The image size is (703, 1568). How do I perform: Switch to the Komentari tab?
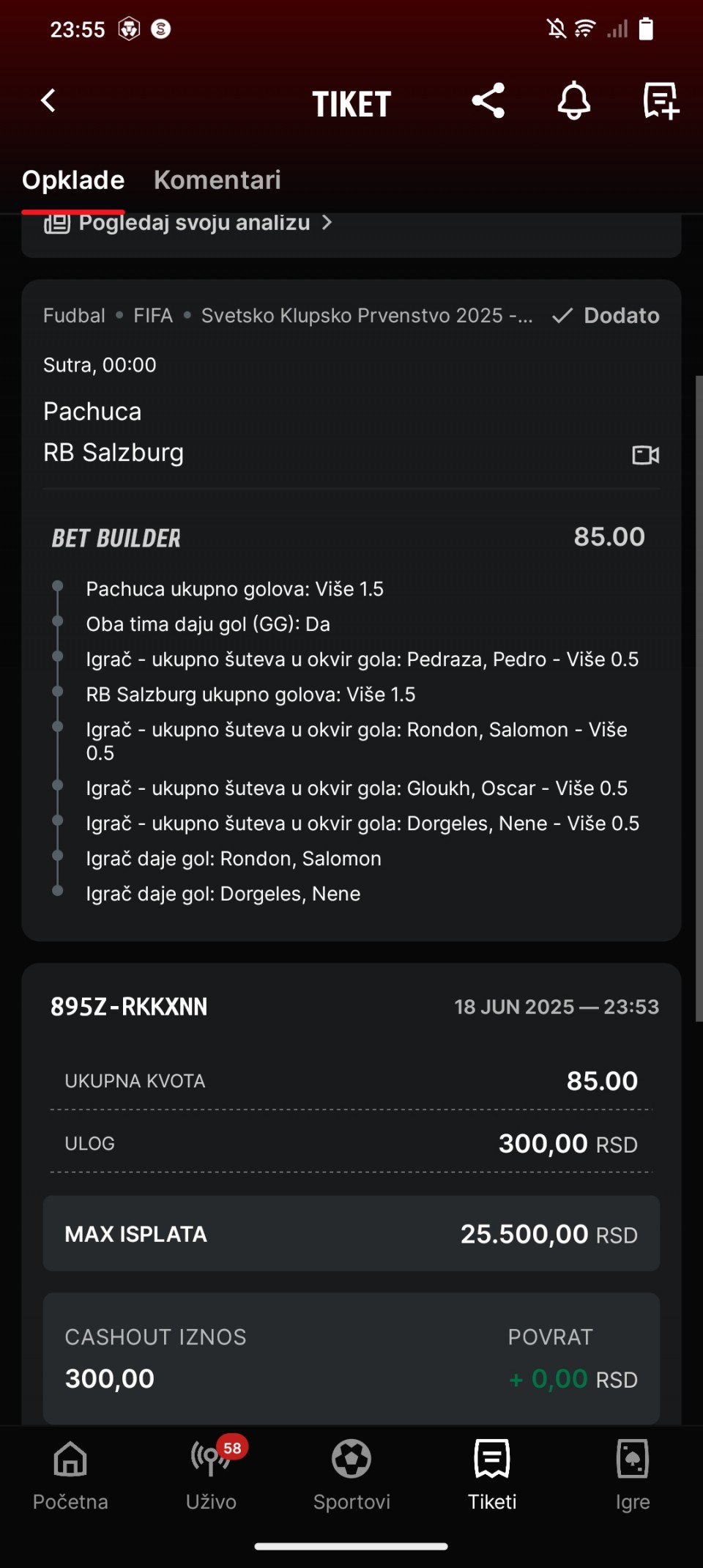click(217, 180)
